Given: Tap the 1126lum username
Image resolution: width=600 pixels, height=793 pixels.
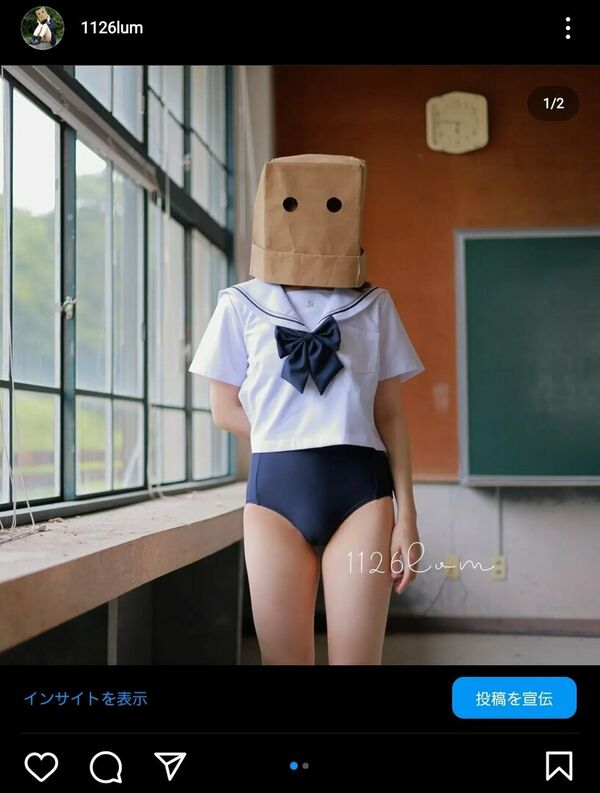Looking at the screenshot, I should pos(111,28).
